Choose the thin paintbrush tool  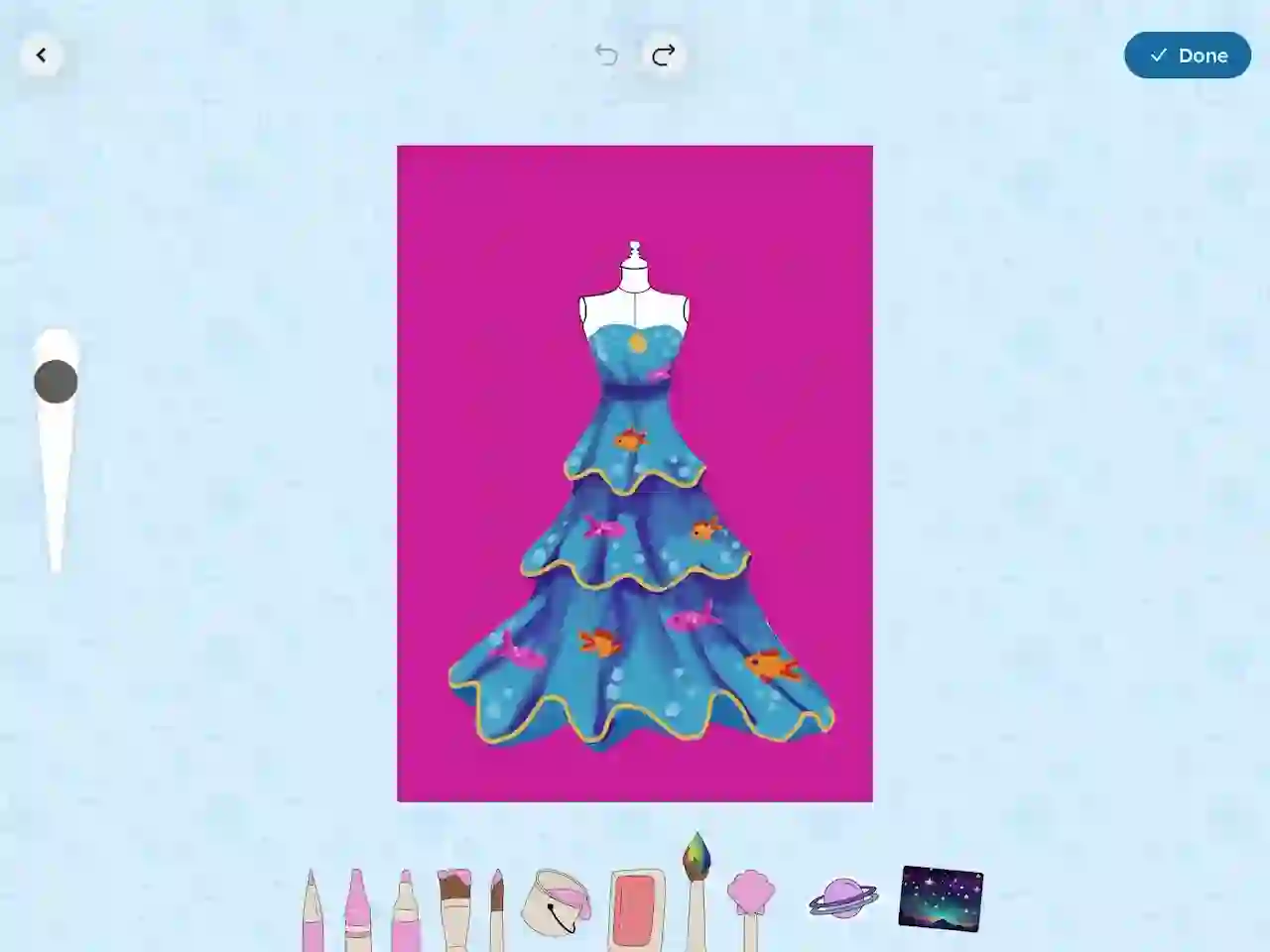click(497, 912)
